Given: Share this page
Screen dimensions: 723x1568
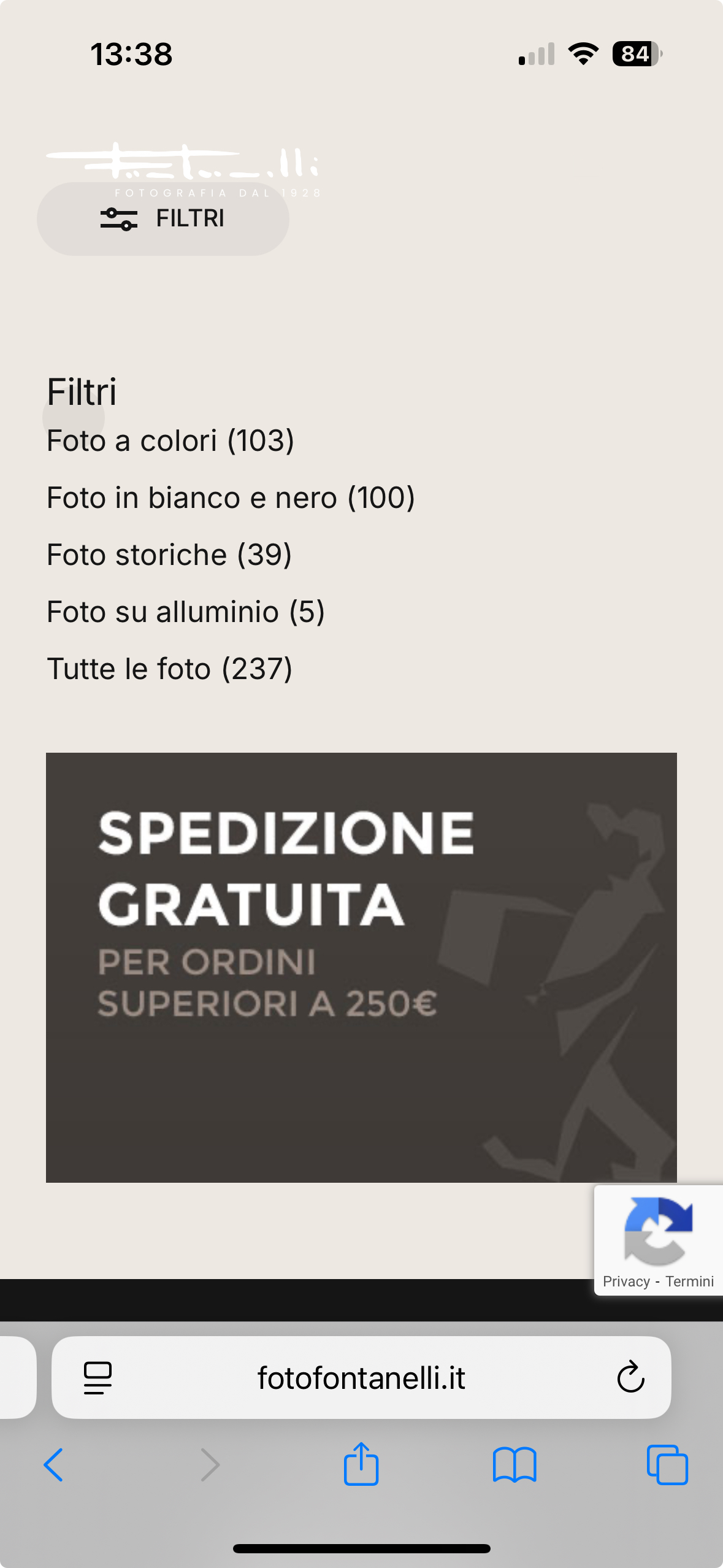Looking at the screenshot, I should click(361, 1463).
